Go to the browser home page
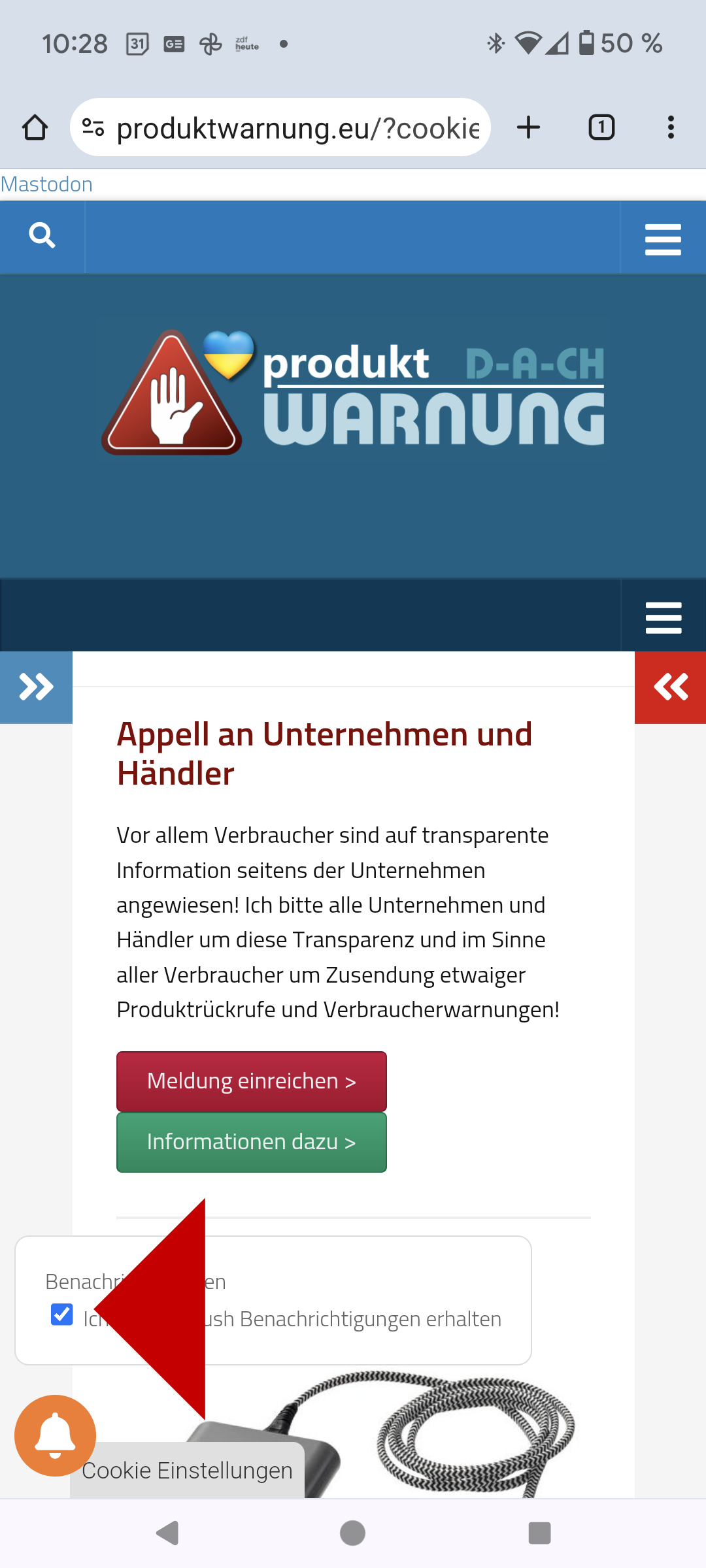The width and height of the screenshot is (706, 1568). 35,127
